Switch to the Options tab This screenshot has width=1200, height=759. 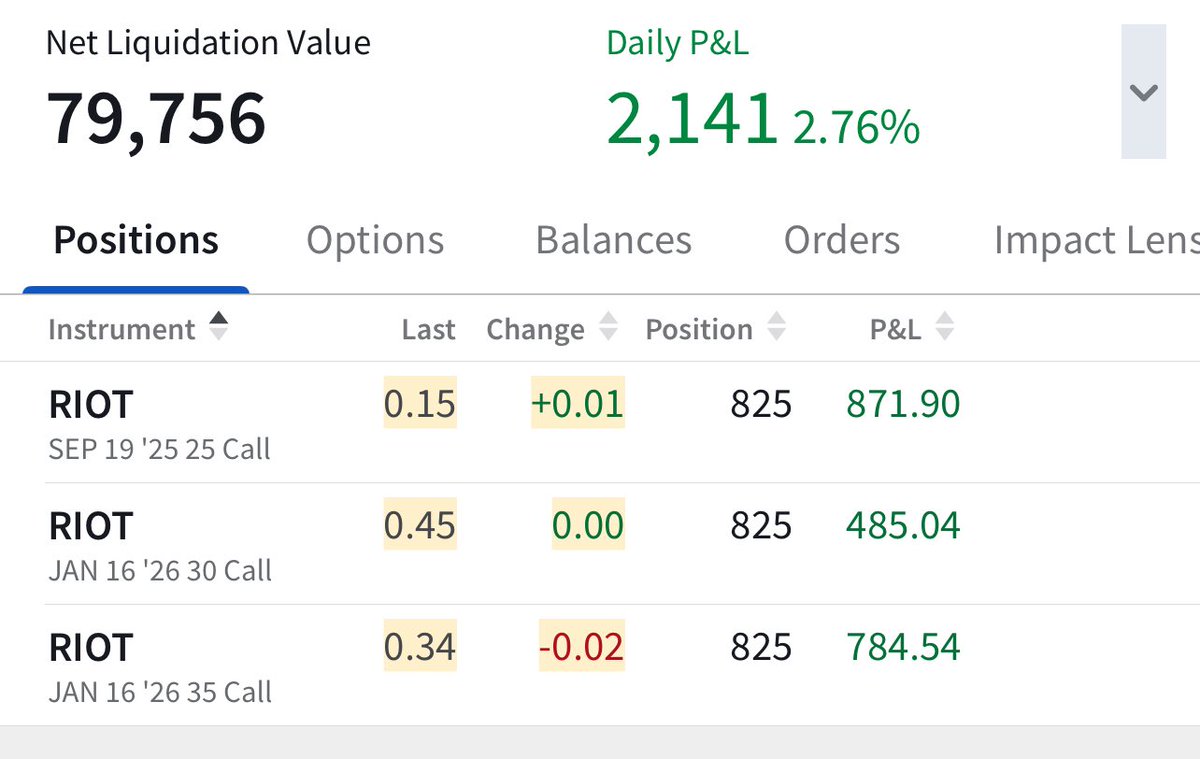[375, 241]
